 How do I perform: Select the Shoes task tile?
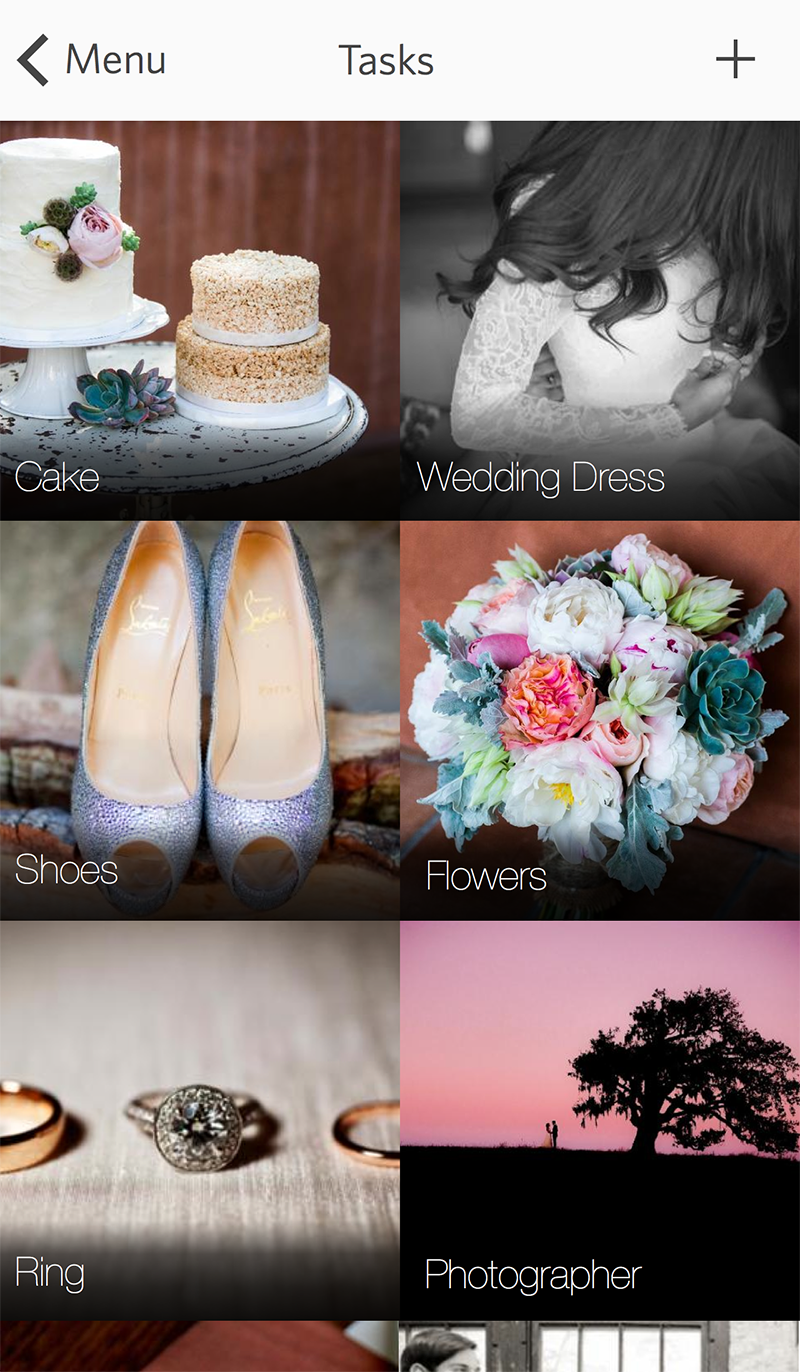[199, 720]
